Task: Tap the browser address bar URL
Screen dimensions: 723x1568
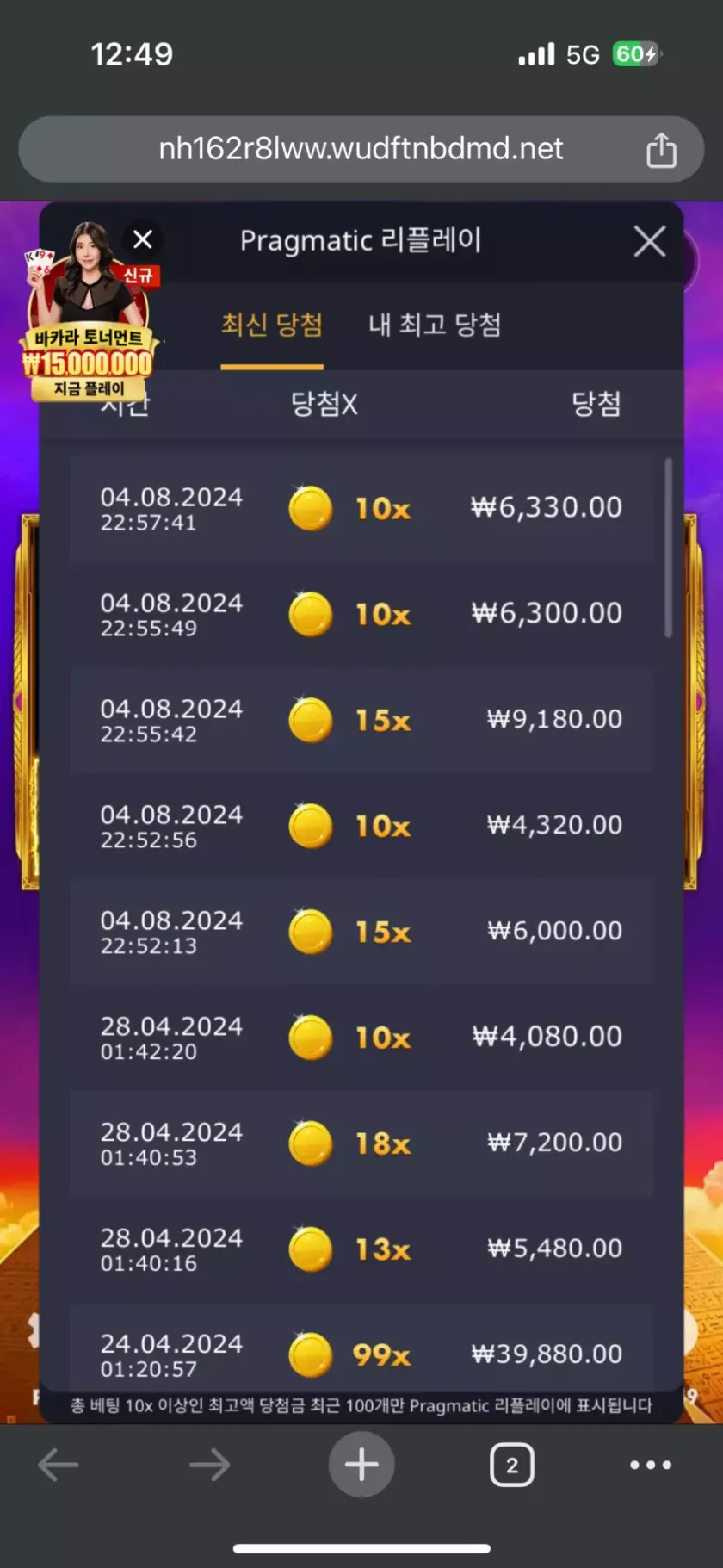Action: click(360, 149)
